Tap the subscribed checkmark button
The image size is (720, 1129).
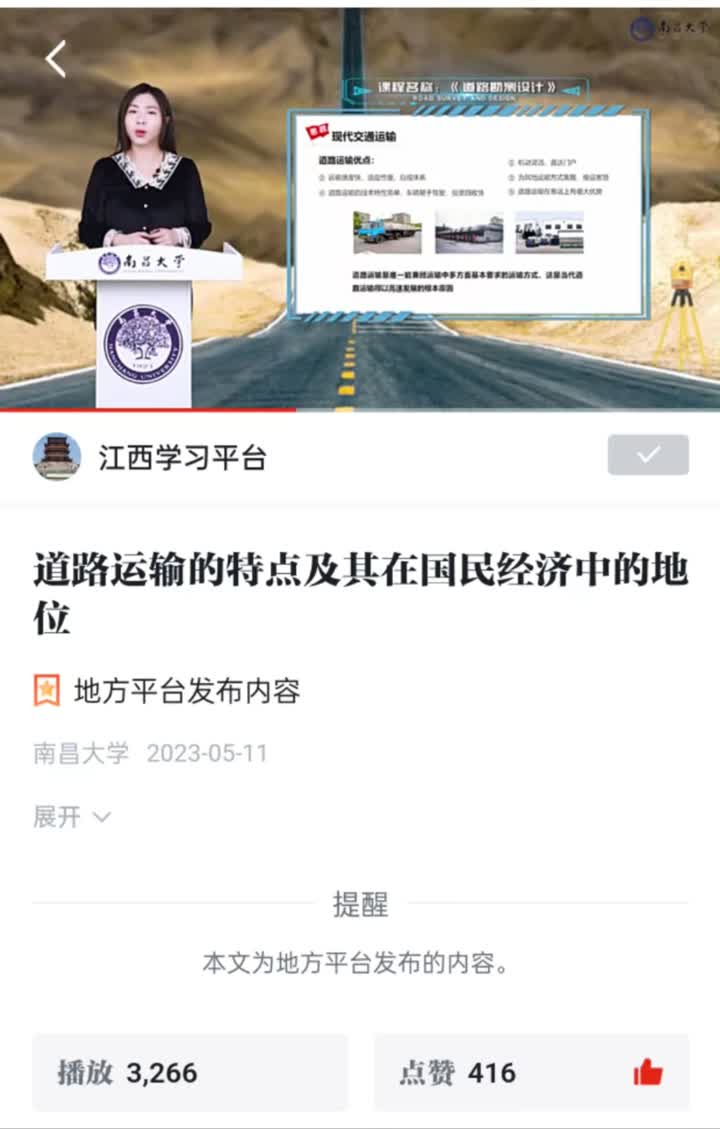[648, 455]
